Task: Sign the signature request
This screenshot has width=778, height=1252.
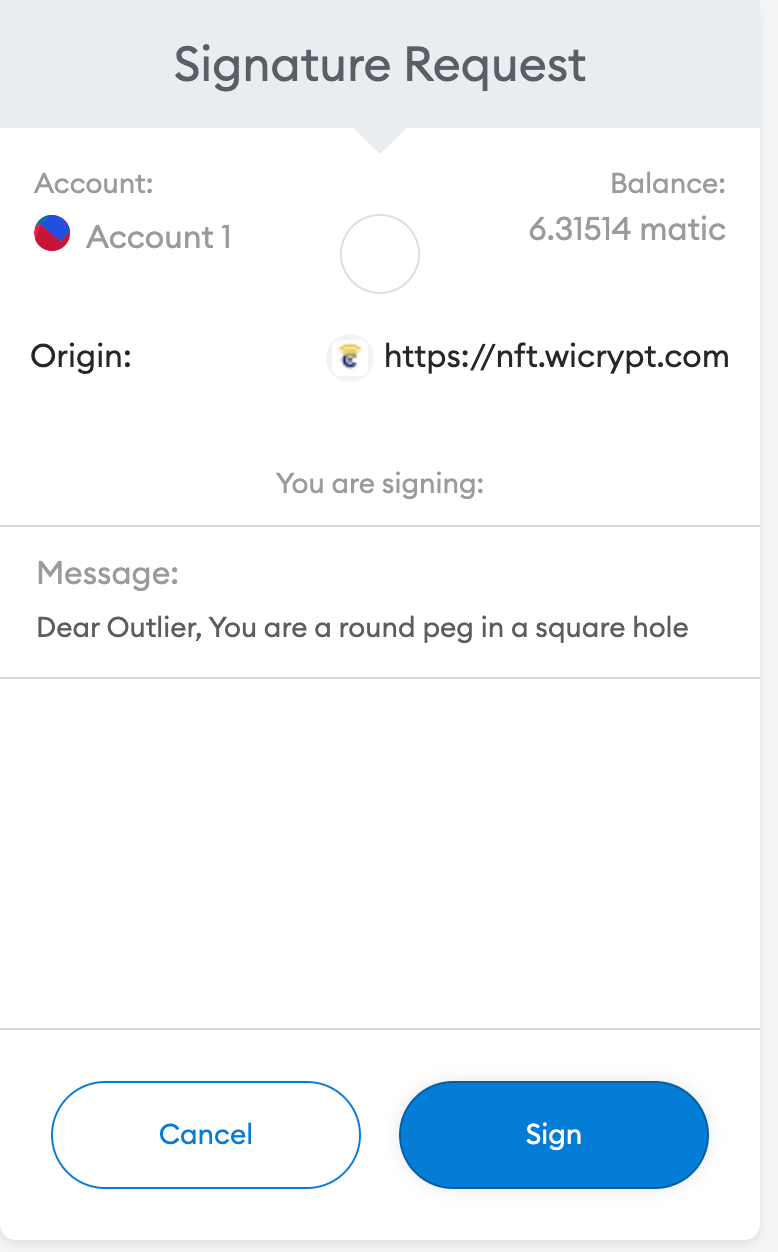Action: tap(553, 1134)
